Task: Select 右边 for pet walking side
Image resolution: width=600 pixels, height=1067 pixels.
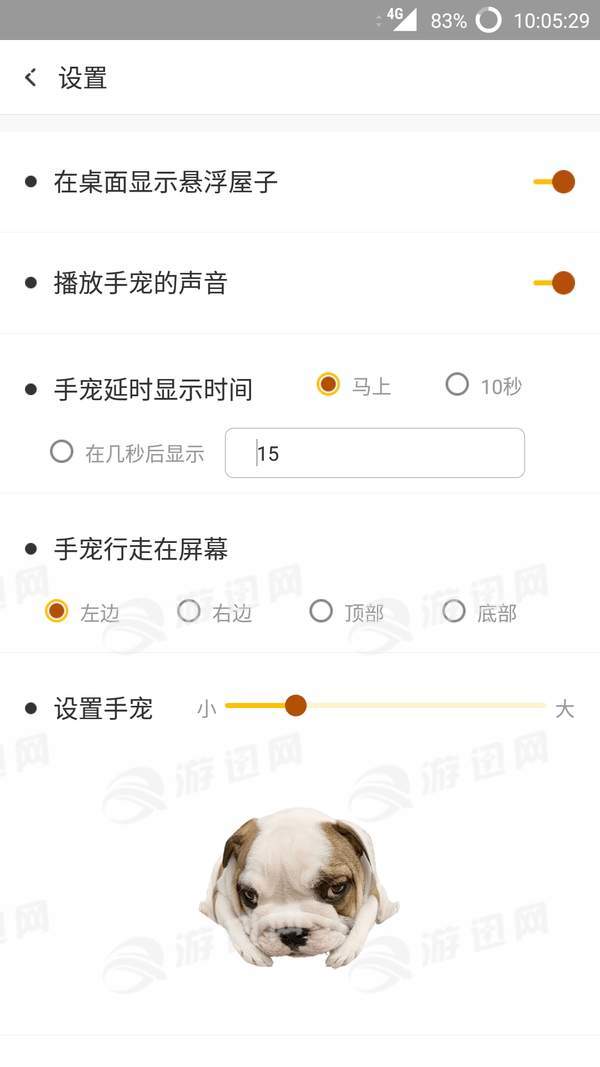Action: tap(189, 611)
